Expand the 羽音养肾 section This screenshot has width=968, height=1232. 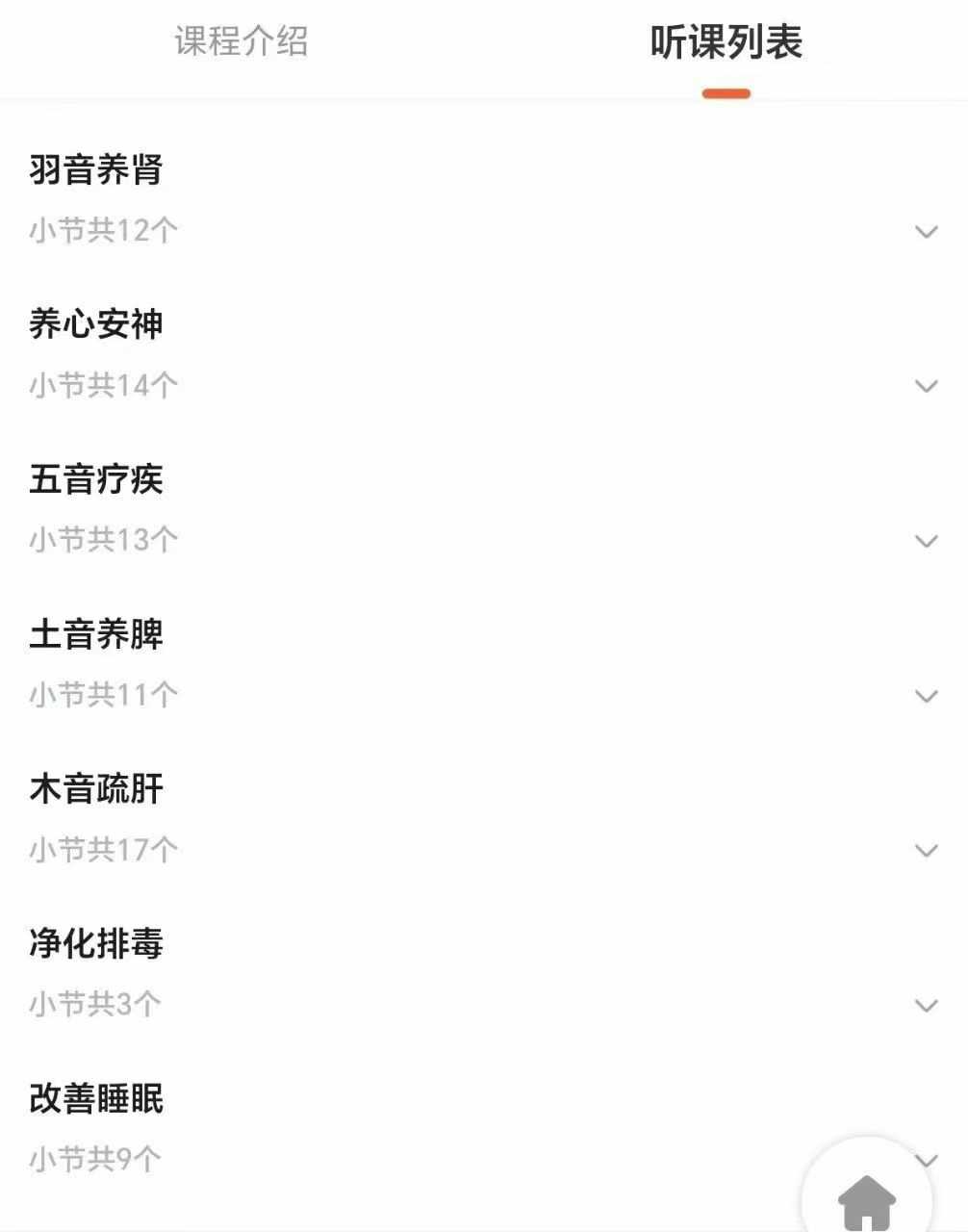click(x=926, y=231)
